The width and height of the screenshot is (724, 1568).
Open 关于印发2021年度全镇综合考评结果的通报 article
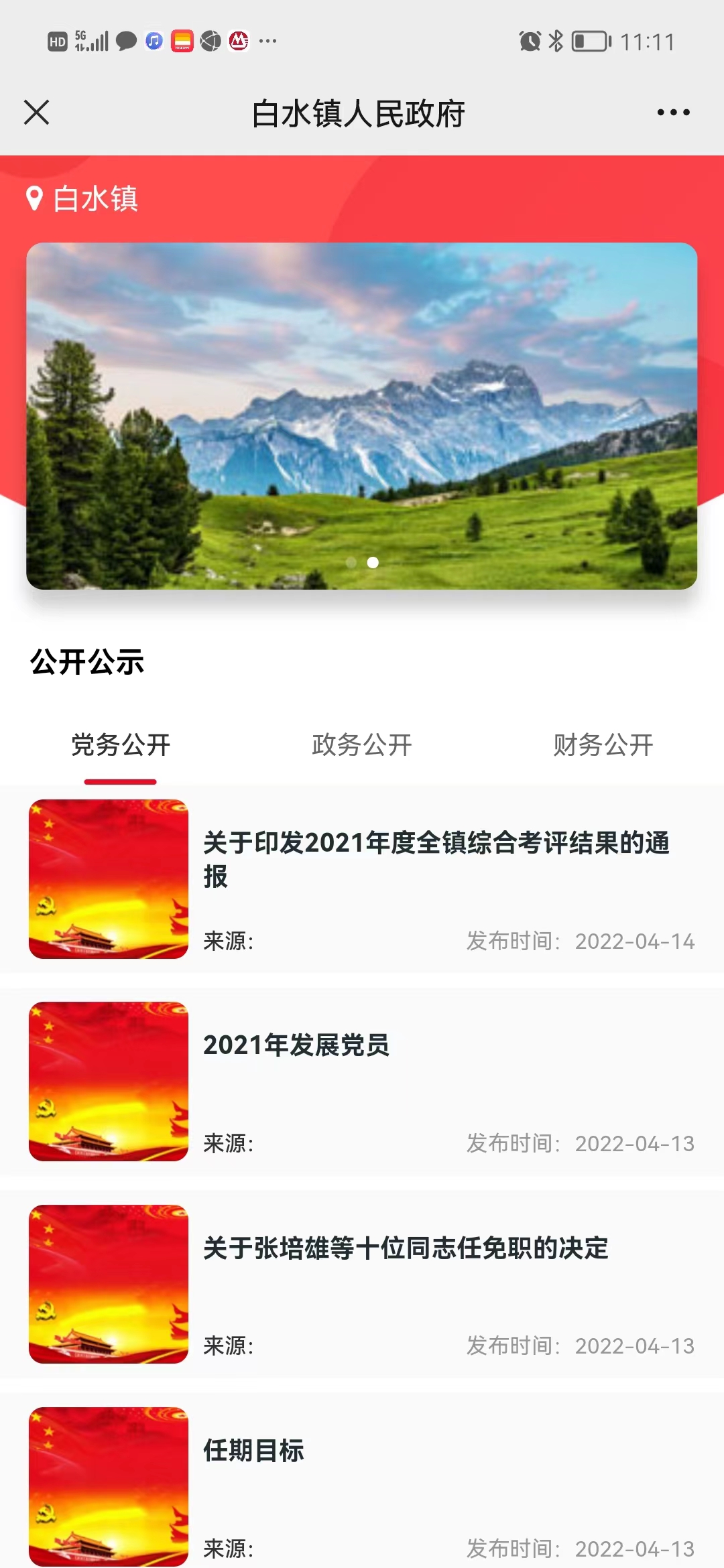(x=436, y=859)
